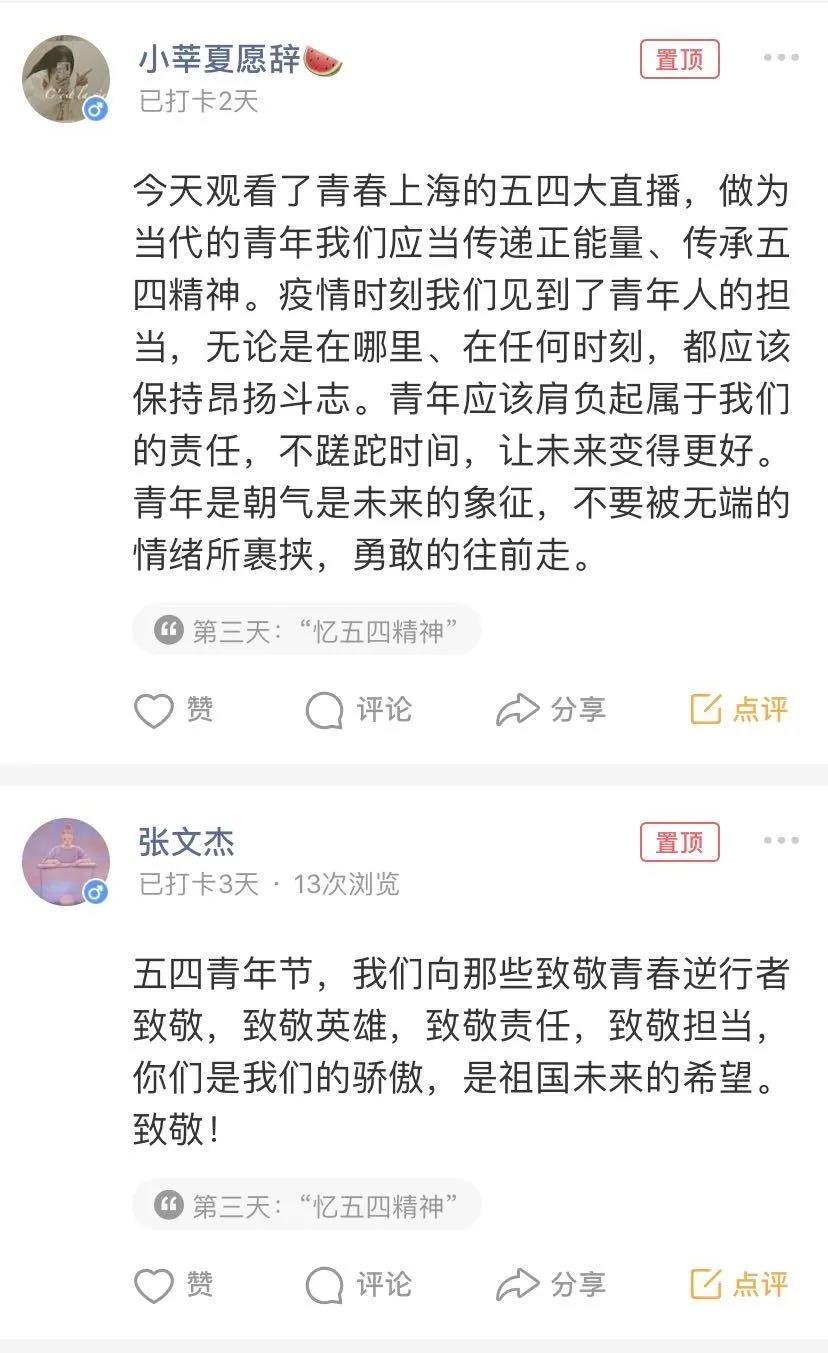
Task: Open 小莘夏愿辞's profile avatar
Action: tap(66, 78)
